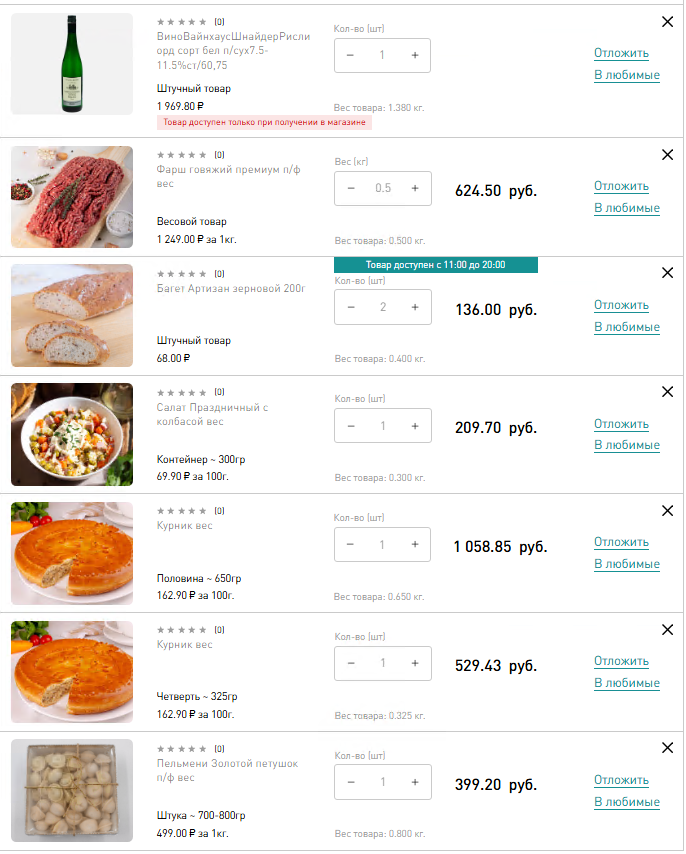Decrease Багет Артизан quantity with minus
Screen dimensions: 686x854
click(350, 306)
